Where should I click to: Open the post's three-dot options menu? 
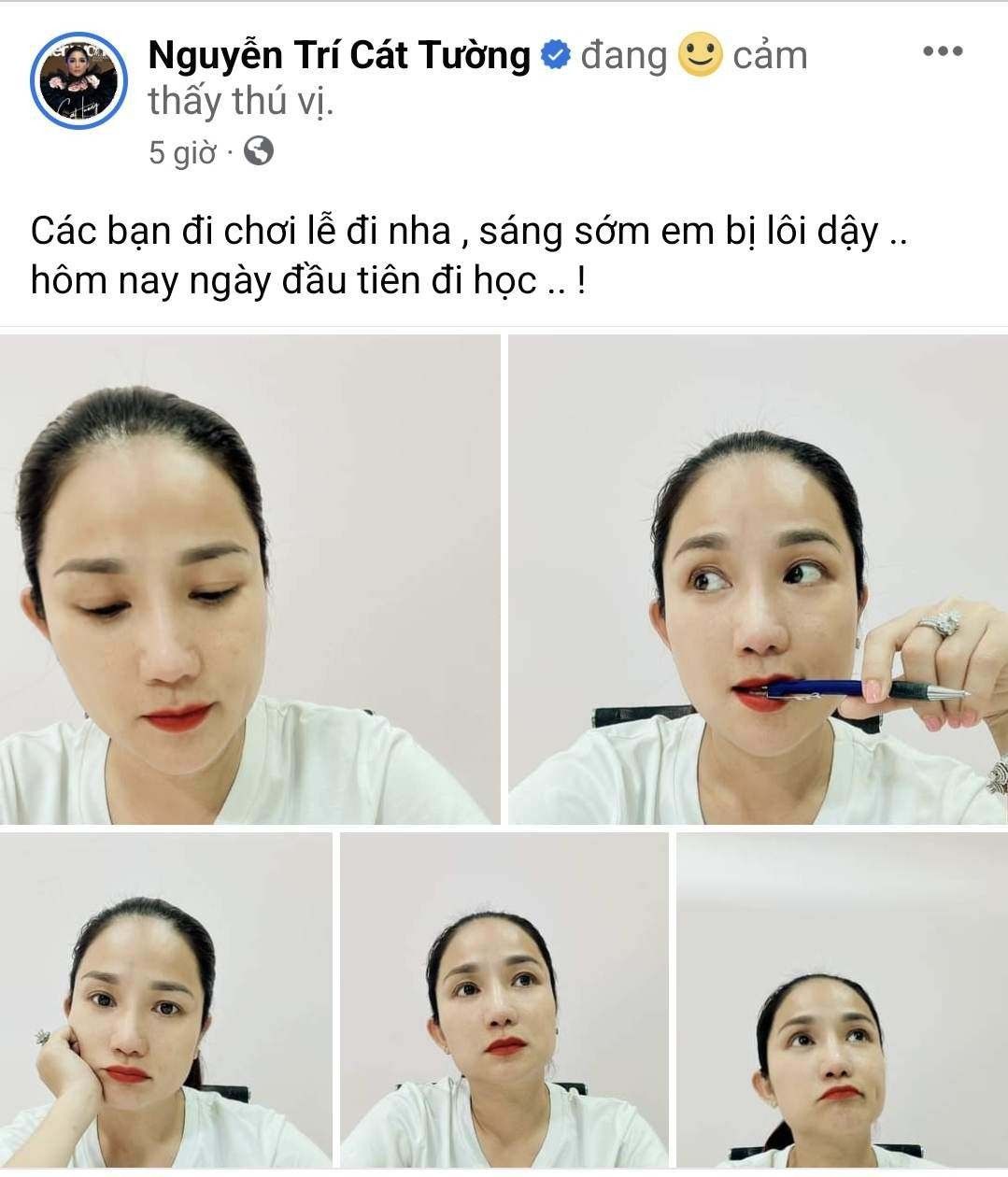[x=942, y=52]
